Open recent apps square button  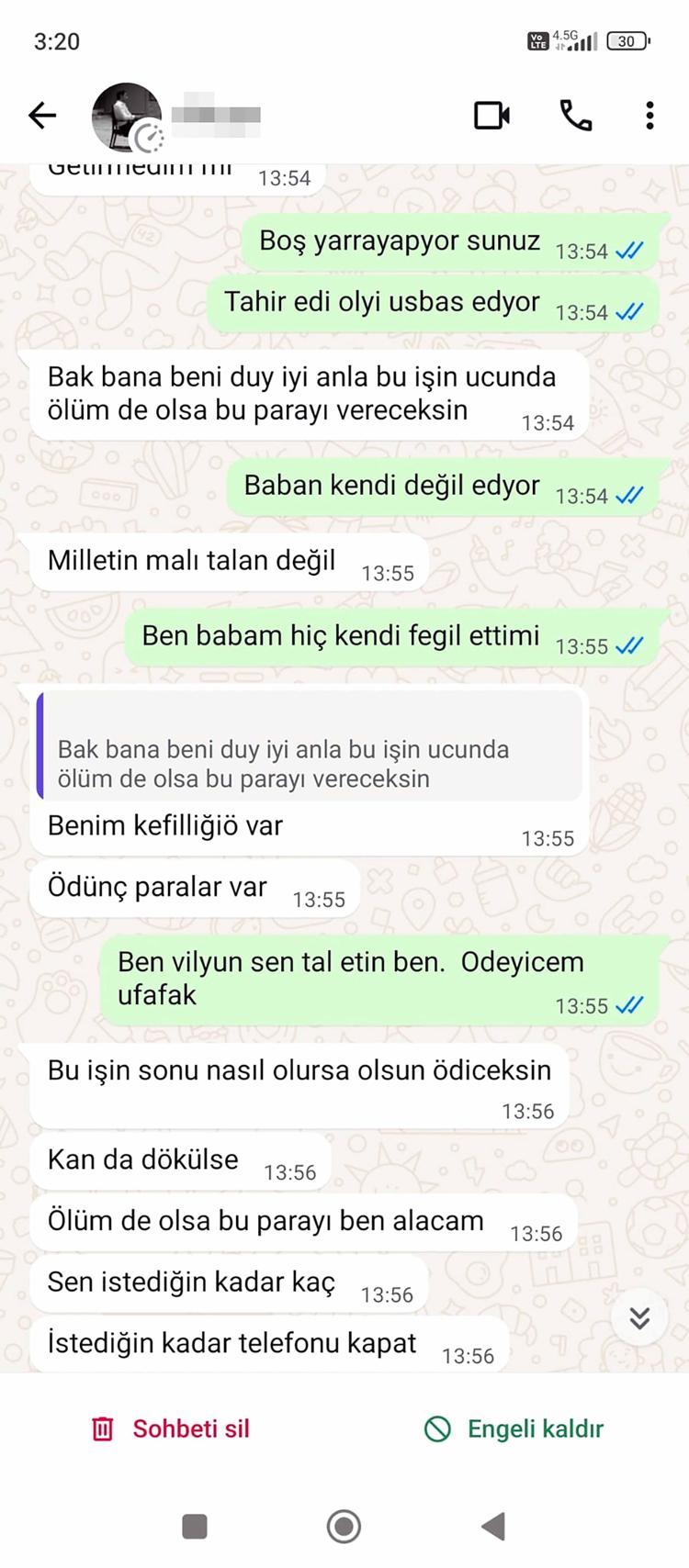pos(195,1526)
